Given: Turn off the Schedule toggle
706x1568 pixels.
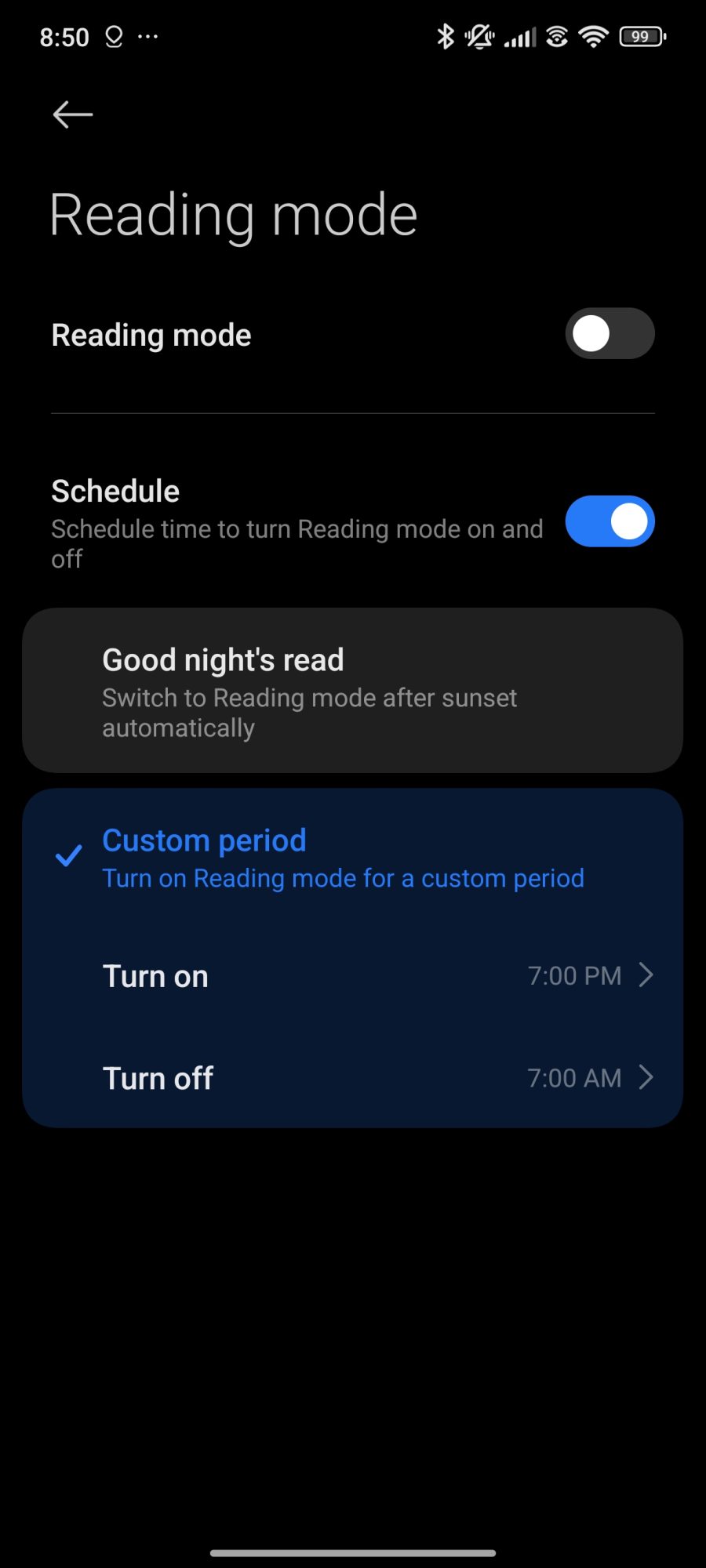Looking at the screenshot, I should [610, 521].
